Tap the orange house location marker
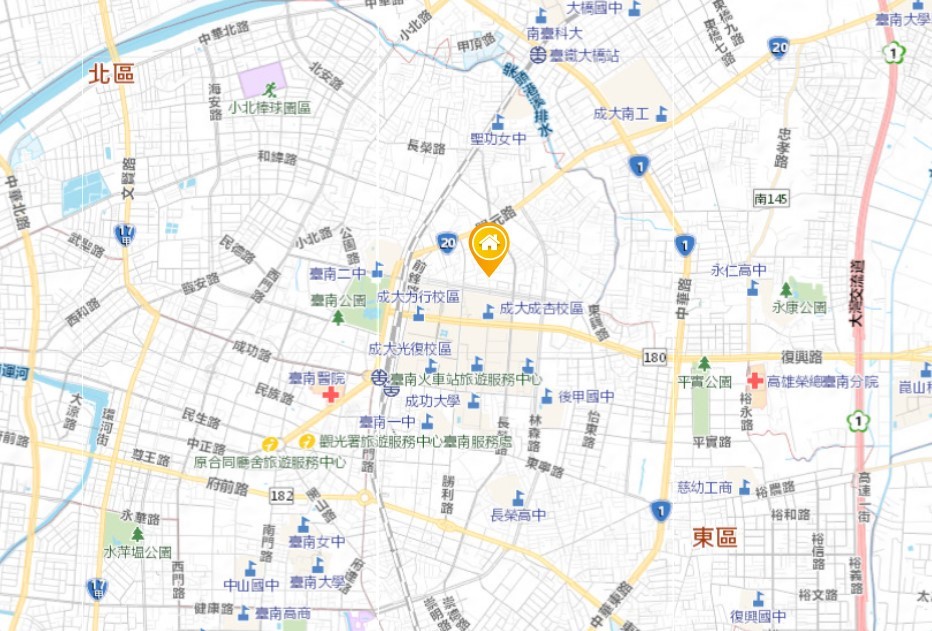Viewport: 932px width, 631px height. coord(489,244)
